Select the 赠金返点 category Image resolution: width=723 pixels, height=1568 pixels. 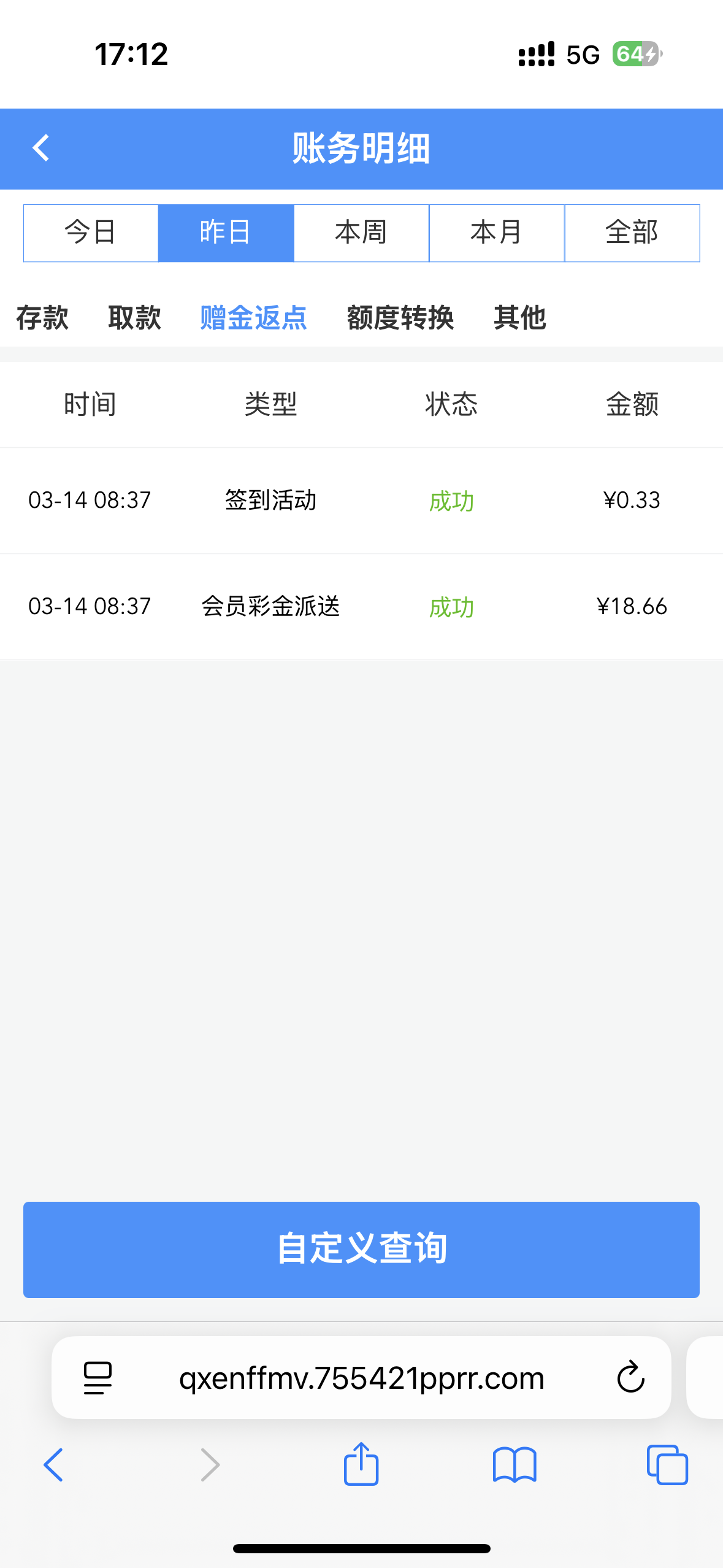(x=253, y=318)
